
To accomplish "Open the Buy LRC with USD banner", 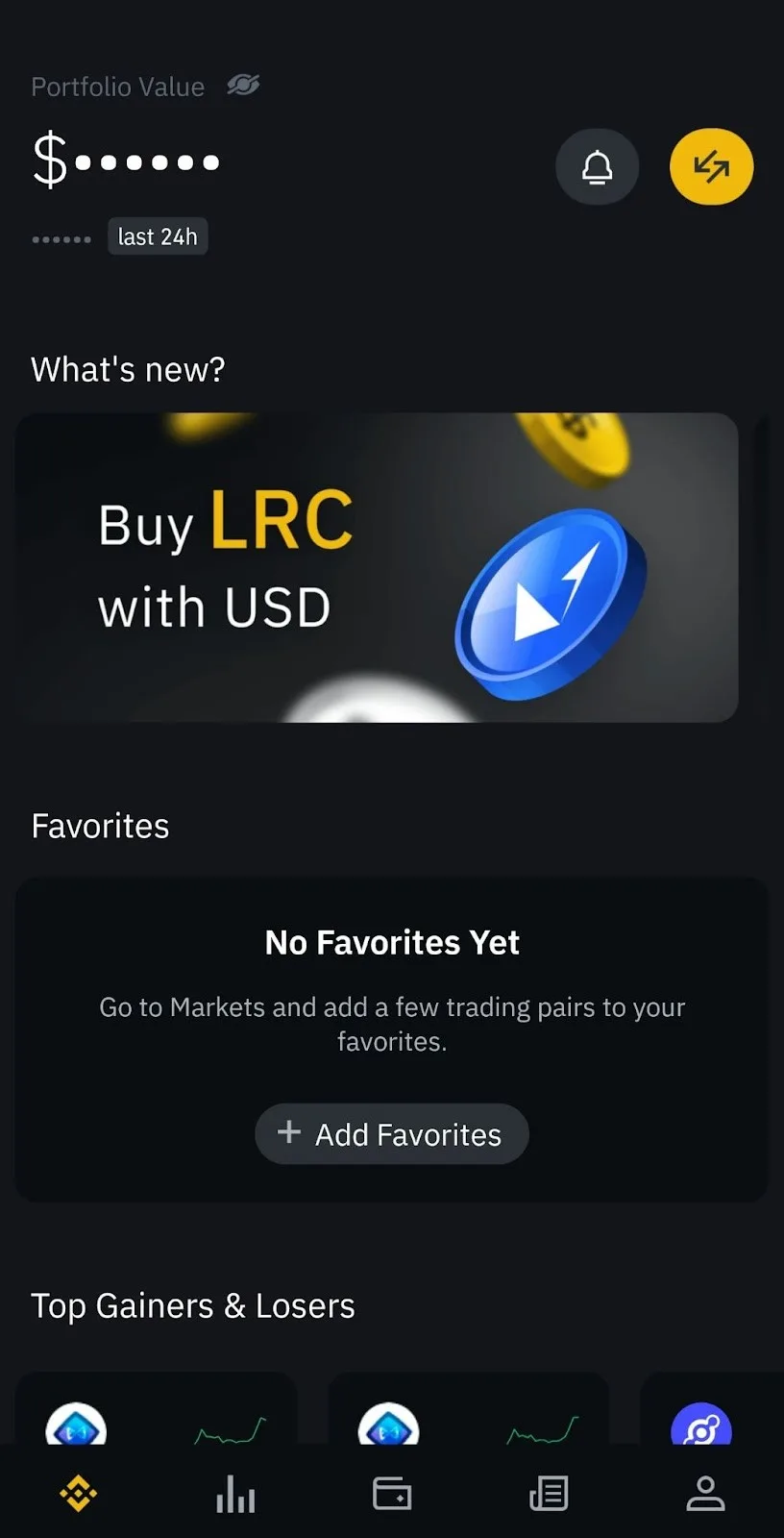I will [x=377, y=567].
